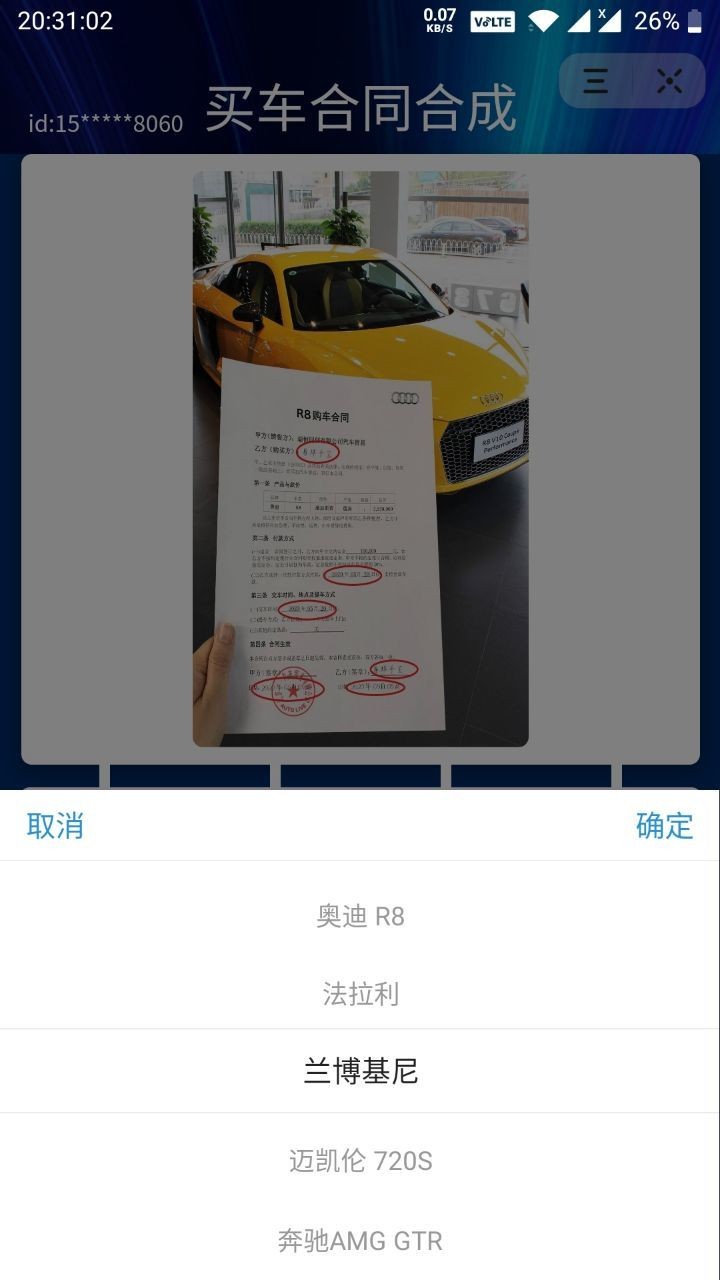The image size is (720, 1280).
Task: Pick 迈凯伦 720S option
Action: tap(360, 1160)
